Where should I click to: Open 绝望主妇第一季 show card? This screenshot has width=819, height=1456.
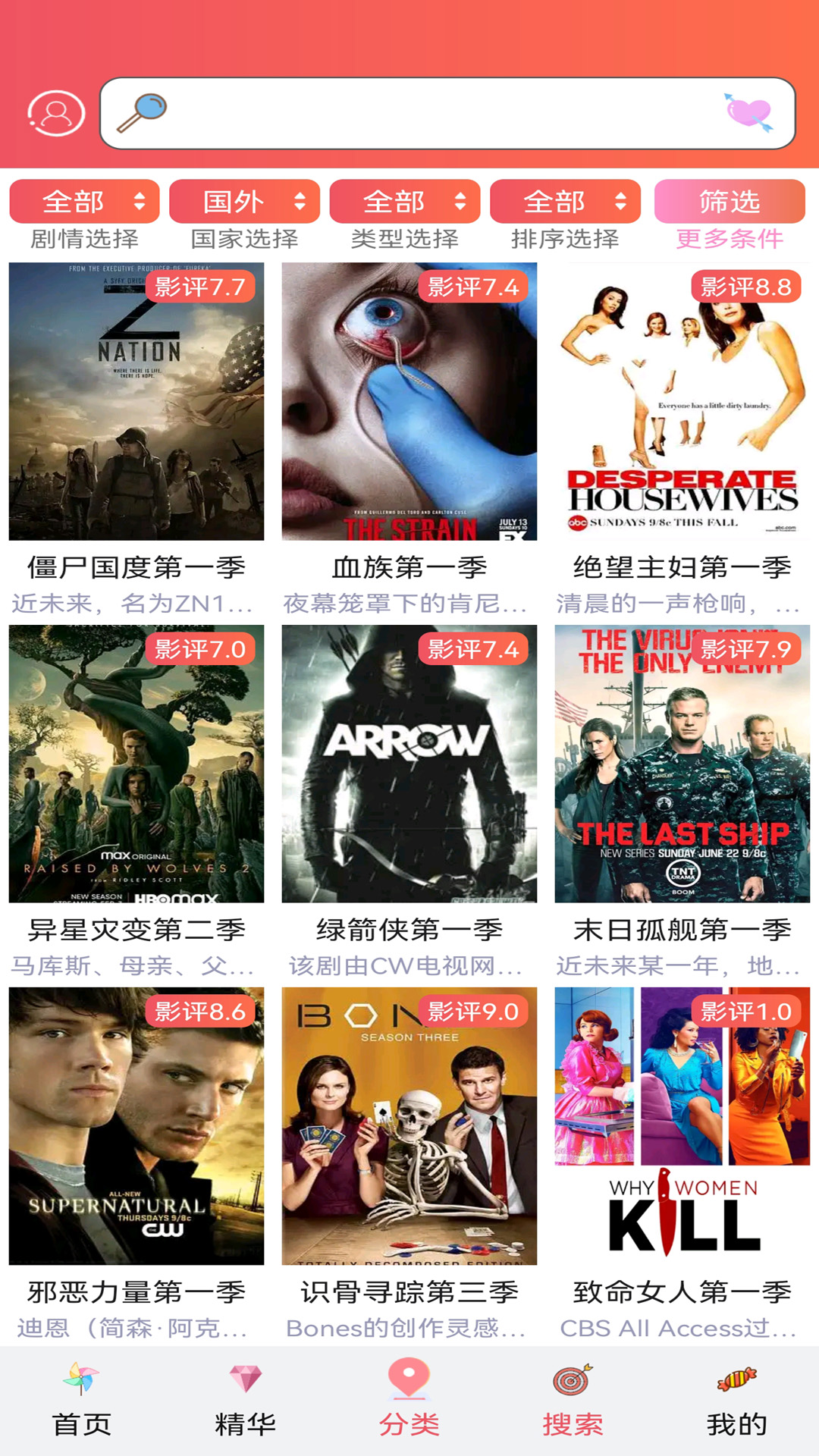[x=682, y=402]
